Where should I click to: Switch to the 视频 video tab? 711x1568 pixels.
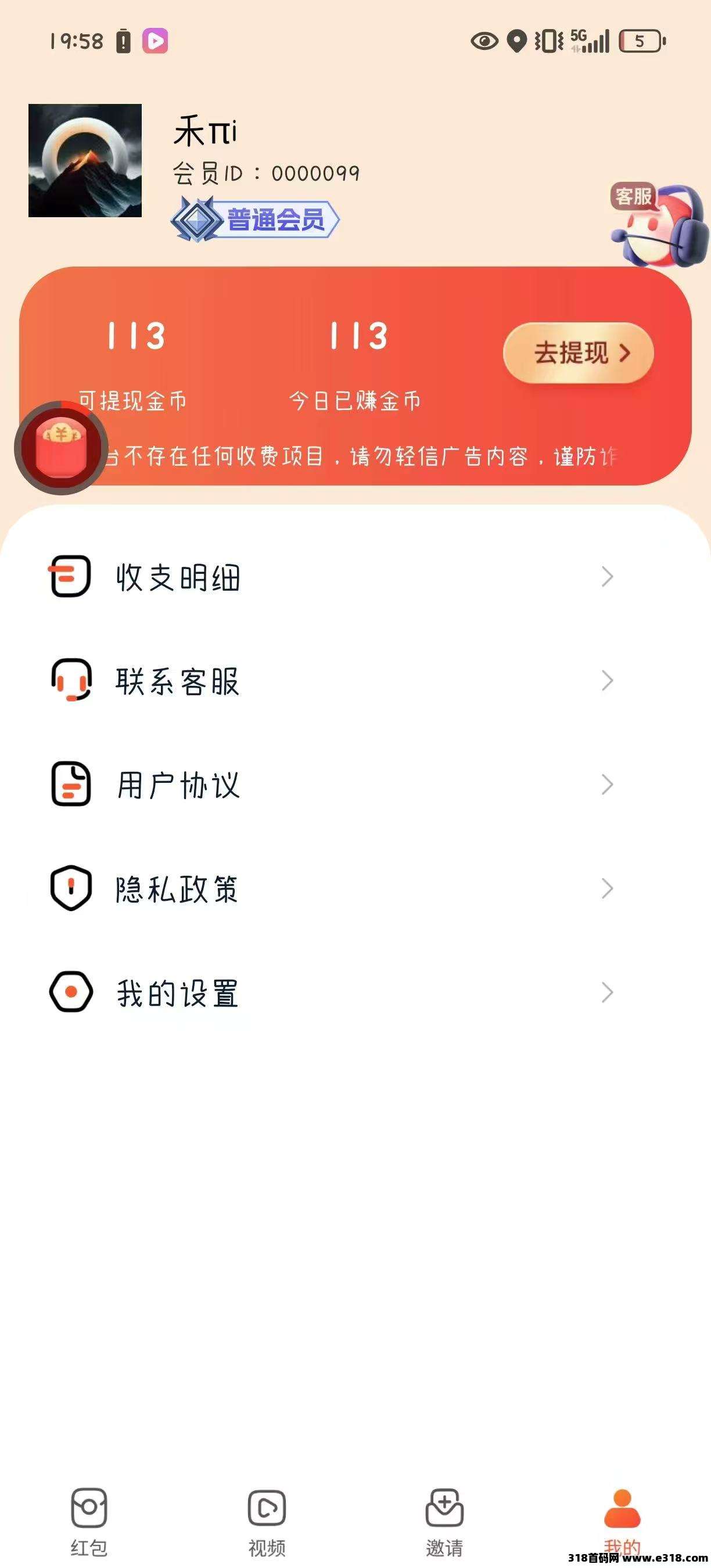coord(267,1522)
